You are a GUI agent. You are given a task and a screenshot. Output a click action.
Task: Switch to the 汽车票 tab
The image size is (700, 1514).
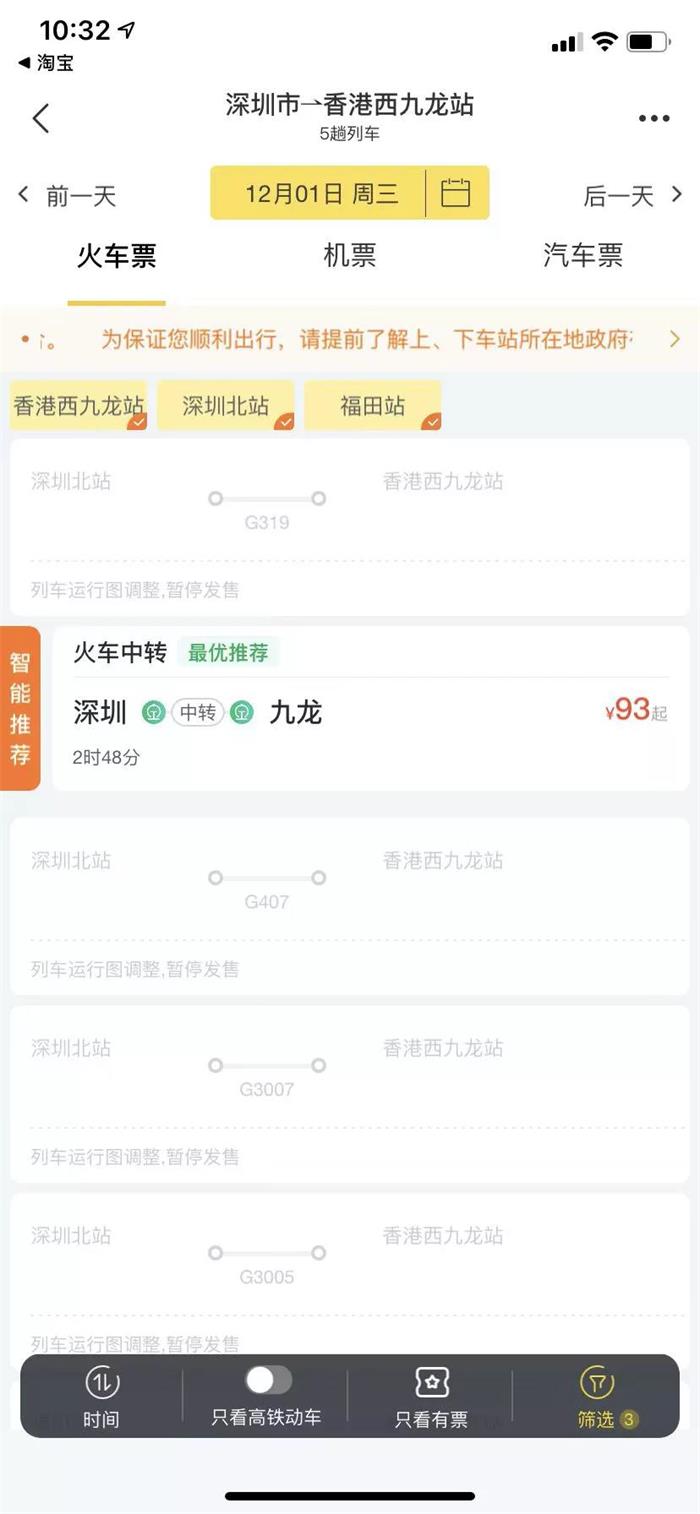tap(582, 256)
